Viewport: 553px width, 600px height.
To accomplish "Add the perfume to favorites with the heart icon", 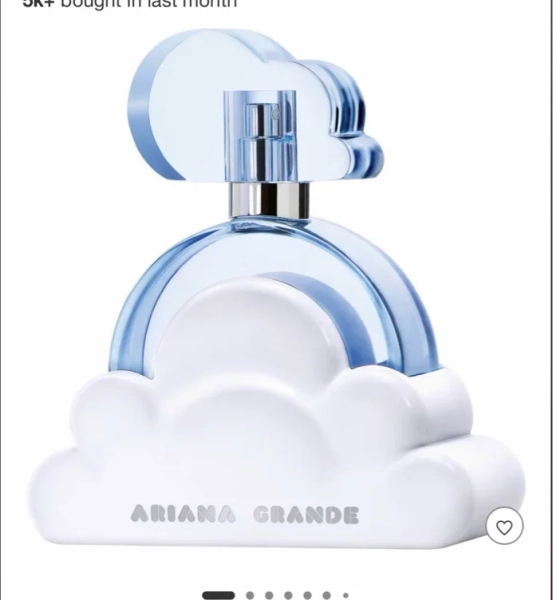I will [x=504, y=525].
